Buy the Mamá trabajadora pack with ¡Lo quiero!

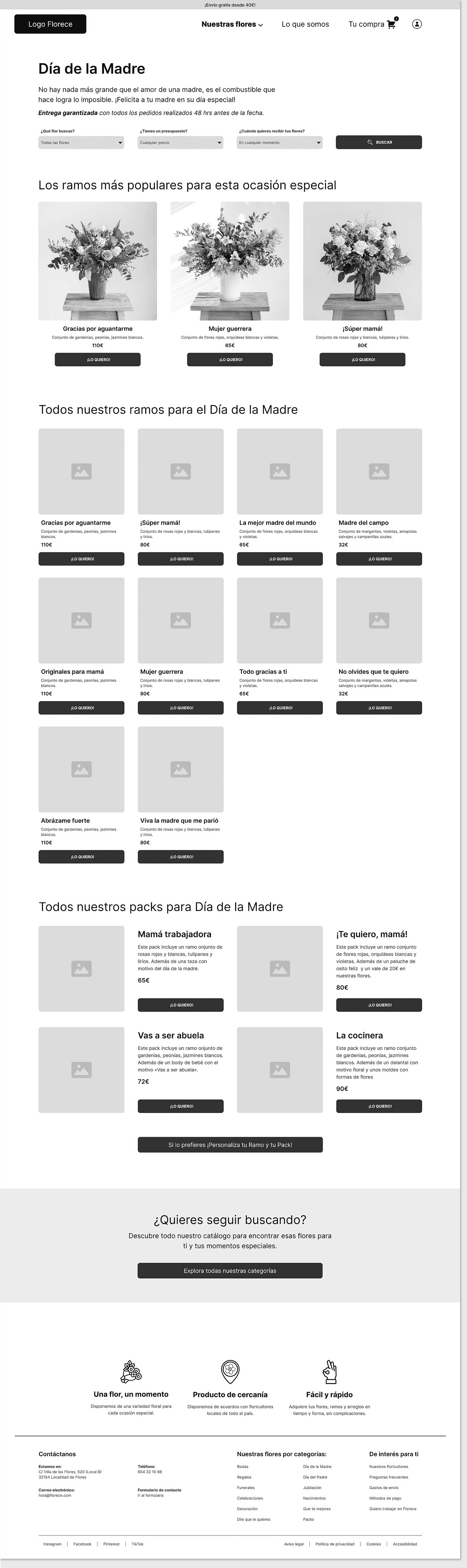click(x=180, y=1005)
